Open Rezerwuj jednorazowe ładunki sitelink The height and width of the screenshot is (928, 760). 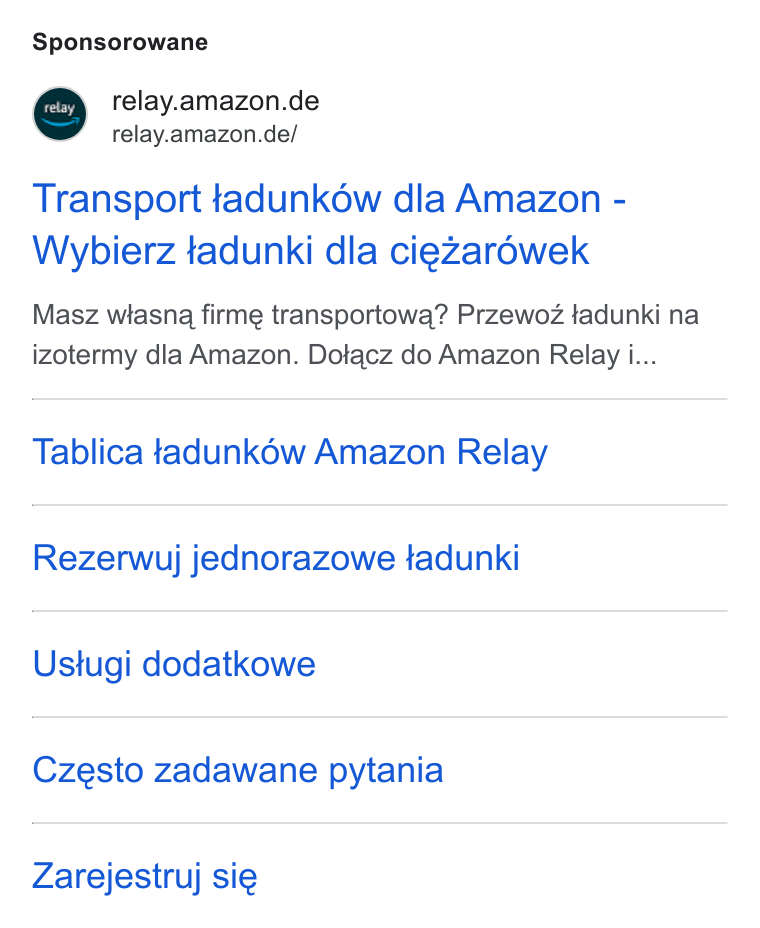(x=276, y=558)
